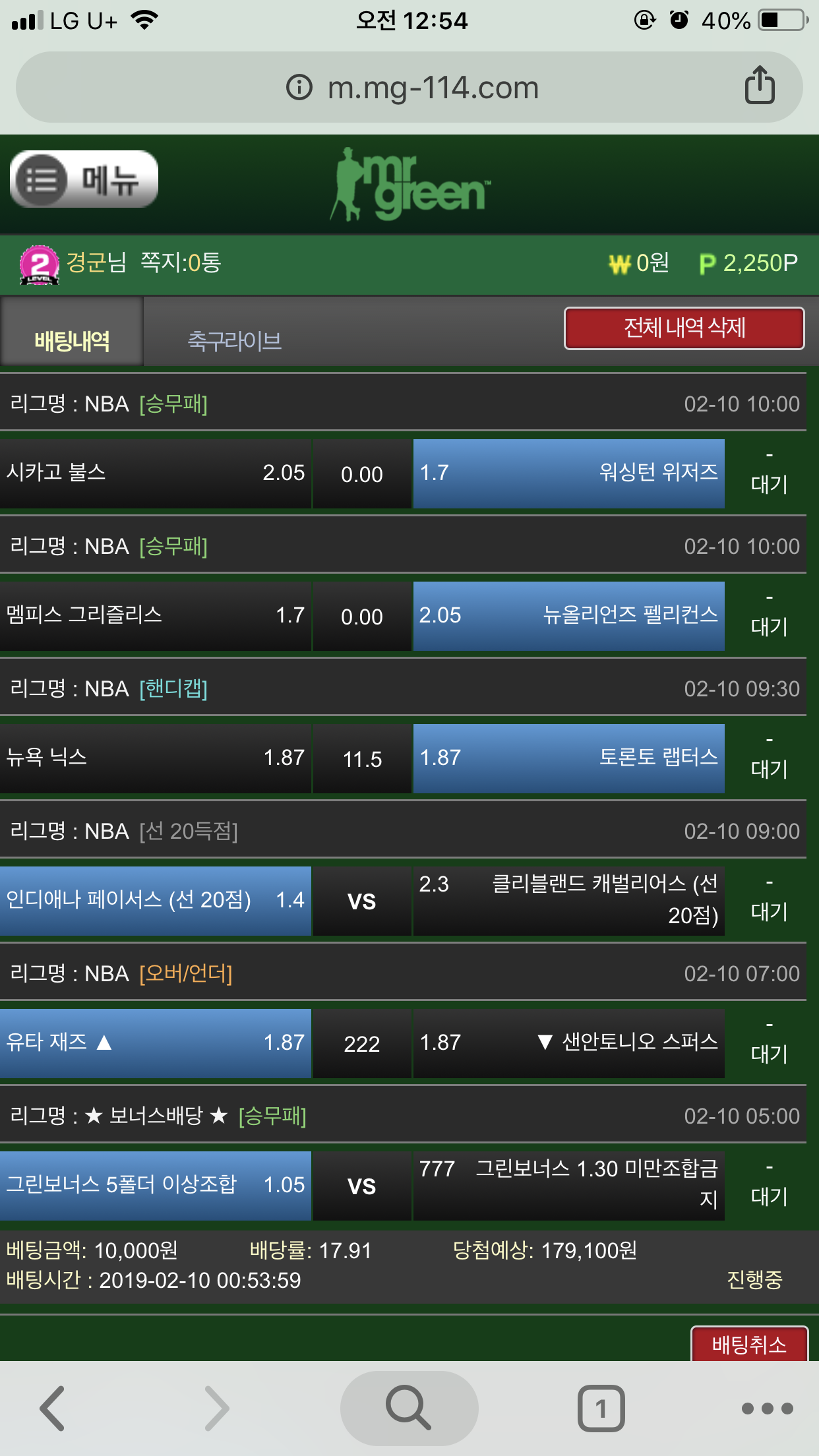Screen dimensions: 819x1456
Task: Go back in the browser
Action: [53, 1408]
